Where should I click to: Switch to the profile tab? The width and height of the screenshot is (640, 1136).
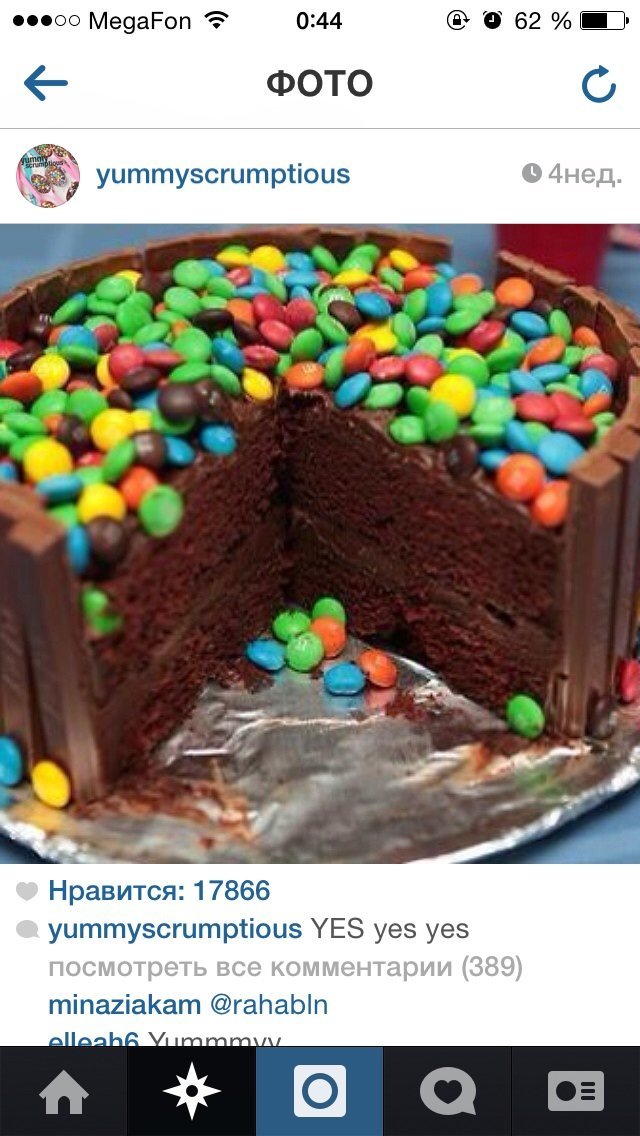coord(576,1091)
